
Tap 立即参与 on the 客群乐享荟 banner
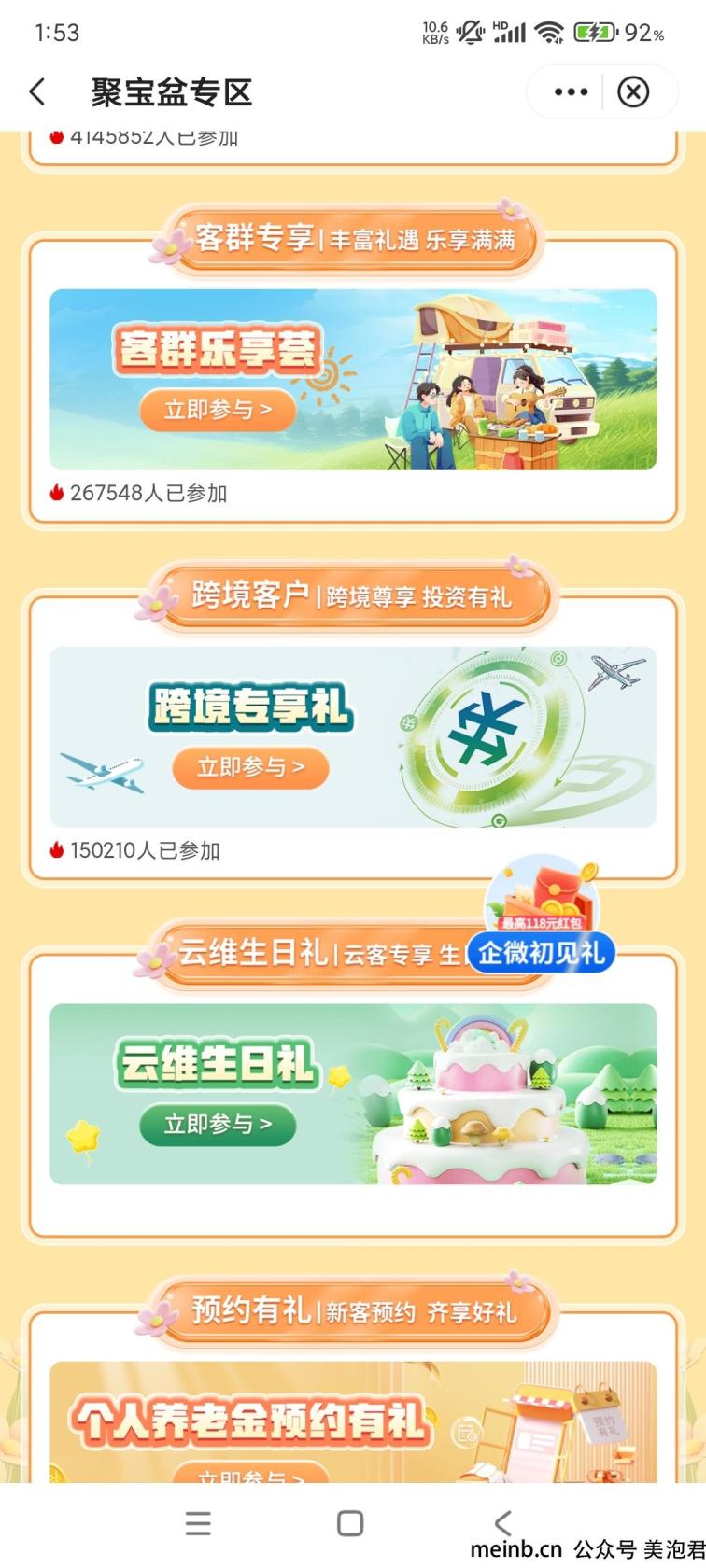(x=218, y=410)
